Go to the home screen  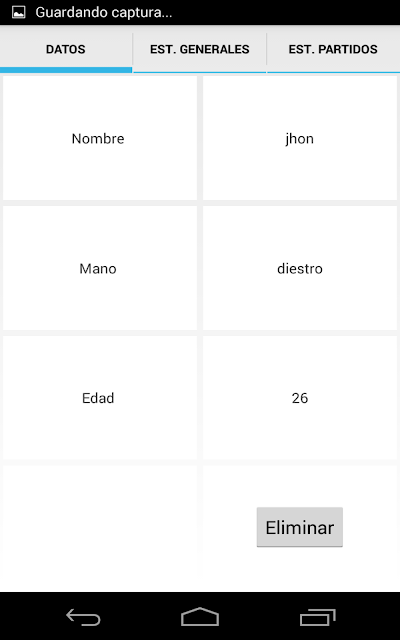(200, 616)
